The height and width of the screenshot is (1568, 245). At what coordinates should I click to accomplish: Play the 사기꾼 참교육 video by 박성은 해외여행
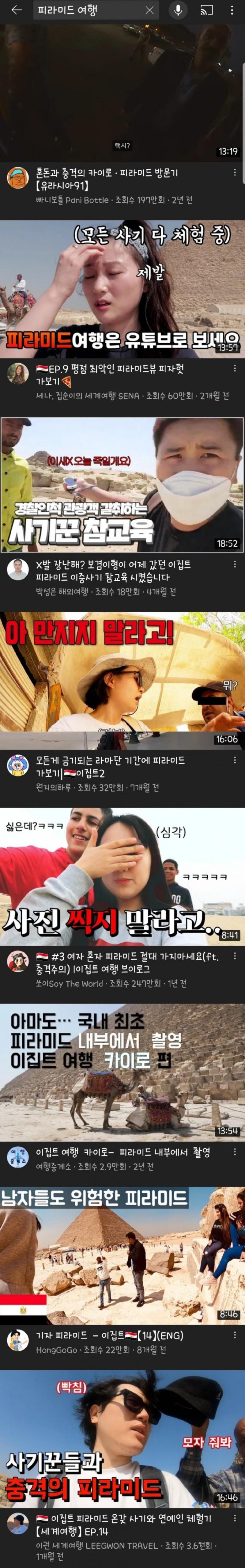[122, 484]
